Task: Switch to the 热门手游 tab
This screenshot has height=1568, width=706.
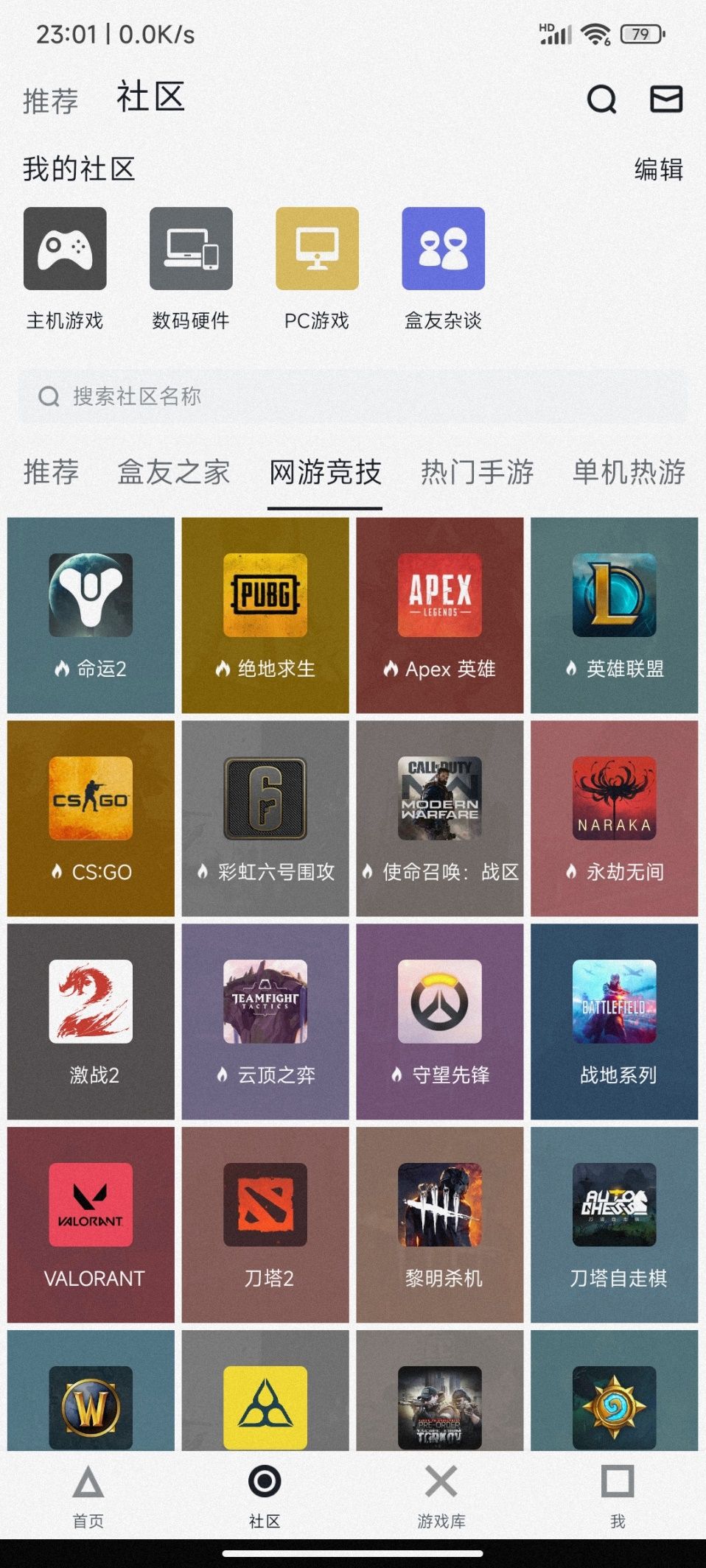Action: pyautogui.click(x=478, y=474)
